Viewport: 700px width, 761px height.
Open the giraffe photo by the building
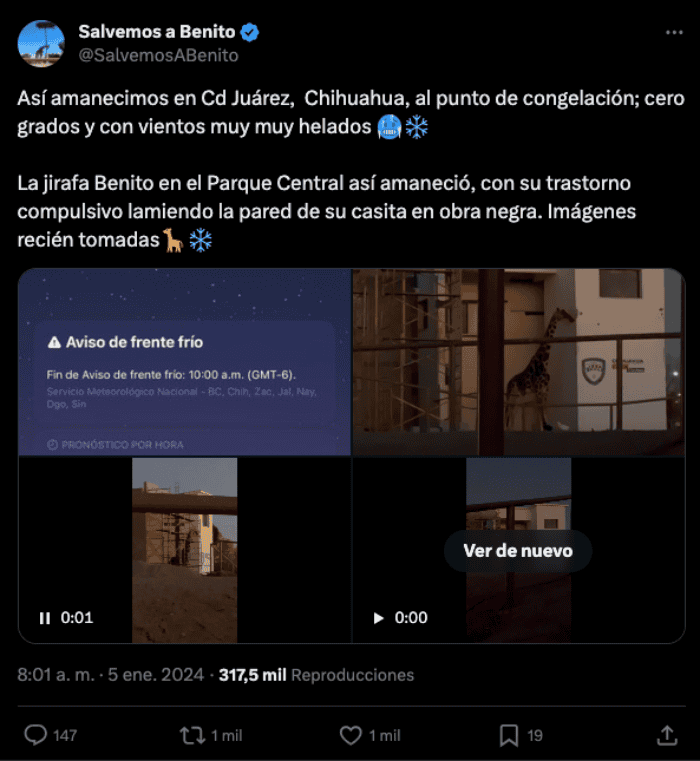click(518, 362)
